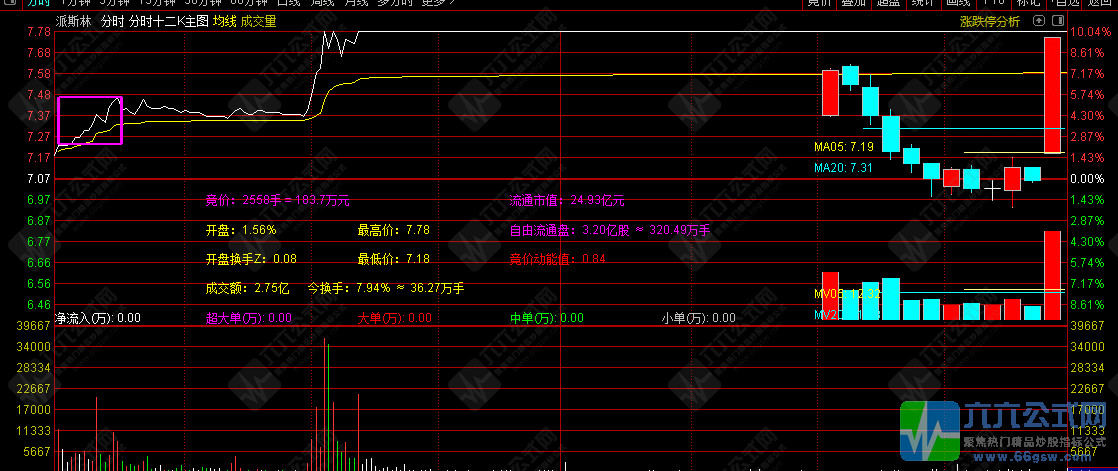Image resolution: width=1118 pixels, height=471 pixels.
Task: Switch to the 周线 period tab
Action: point(323,3)
